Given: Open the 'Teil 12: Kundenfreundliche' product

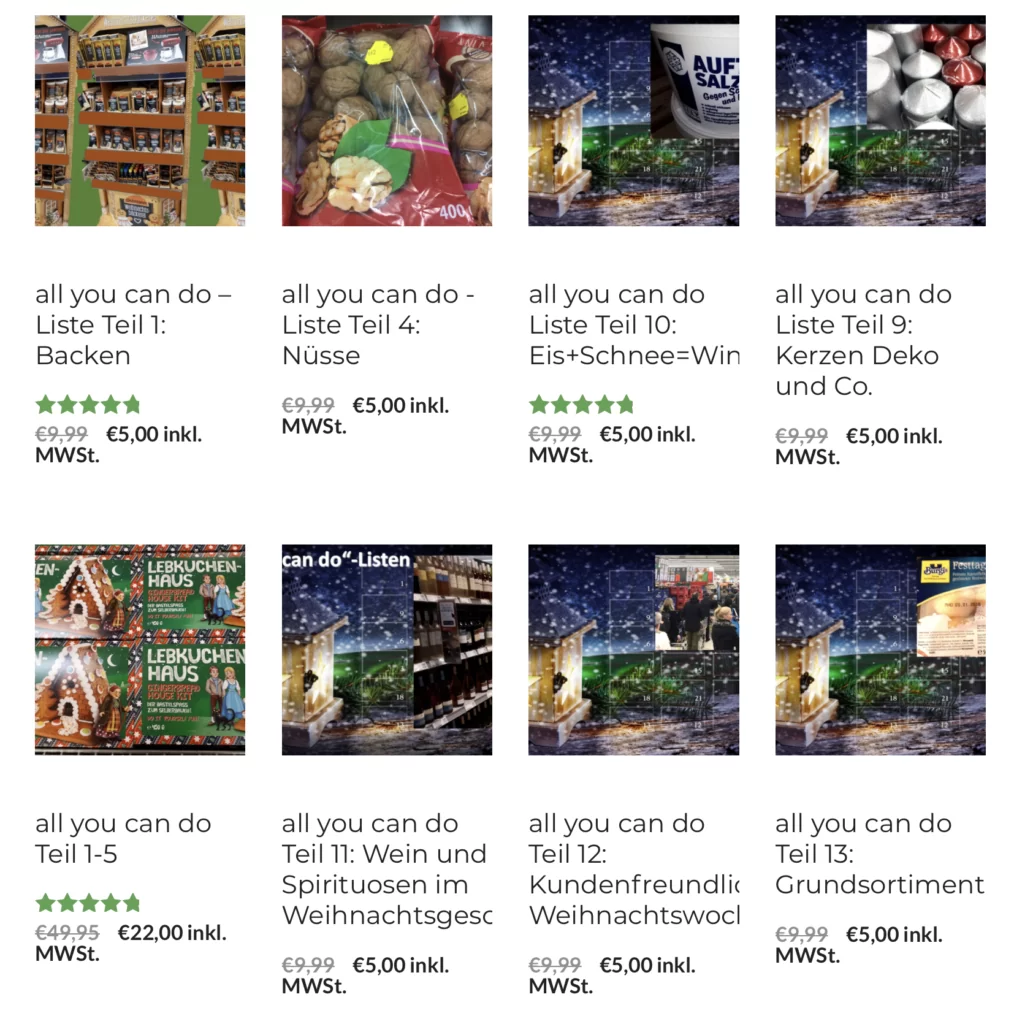Looking at the screenshot, I should [x=633, y=868].
